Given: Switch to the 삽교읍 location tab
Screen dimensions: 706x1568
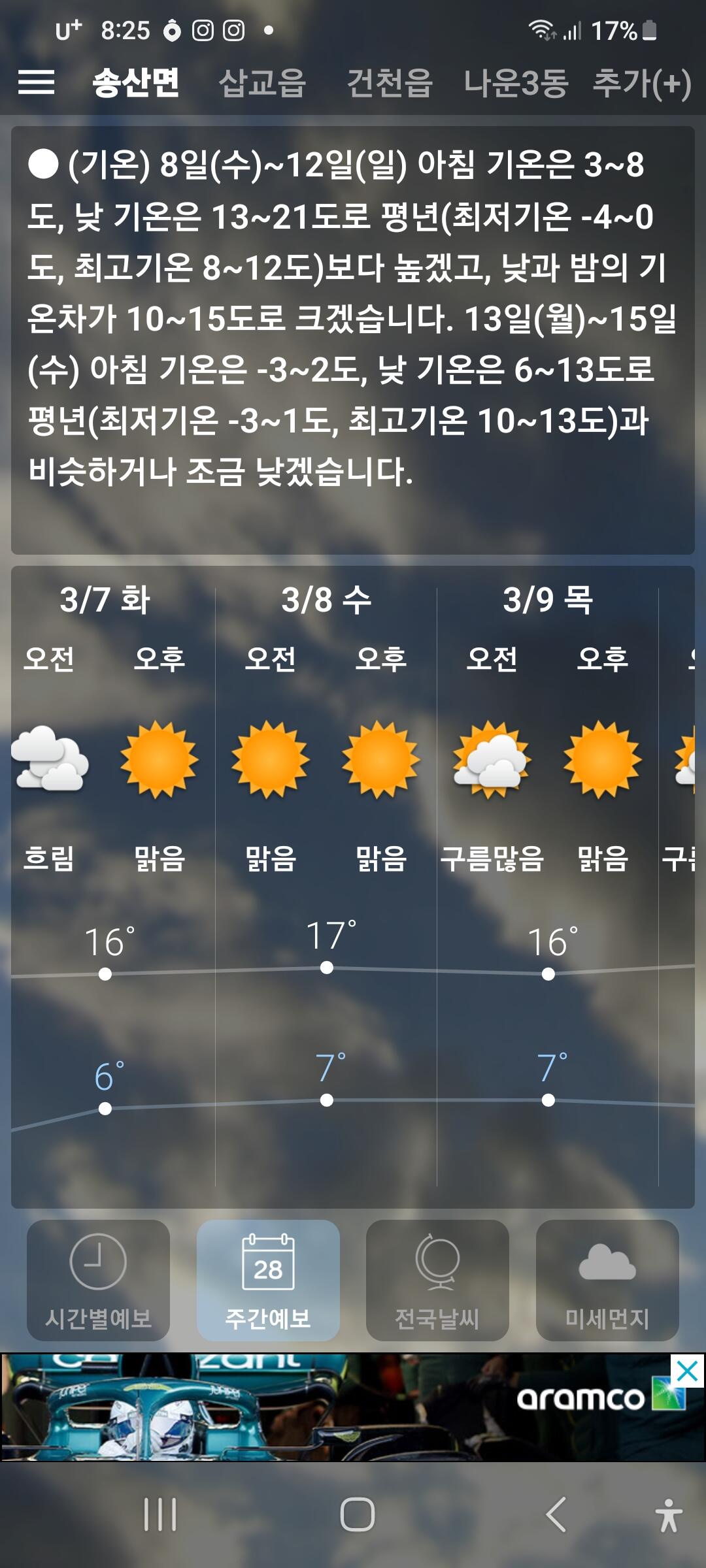Looking at the screenshot, I should 262,83.
